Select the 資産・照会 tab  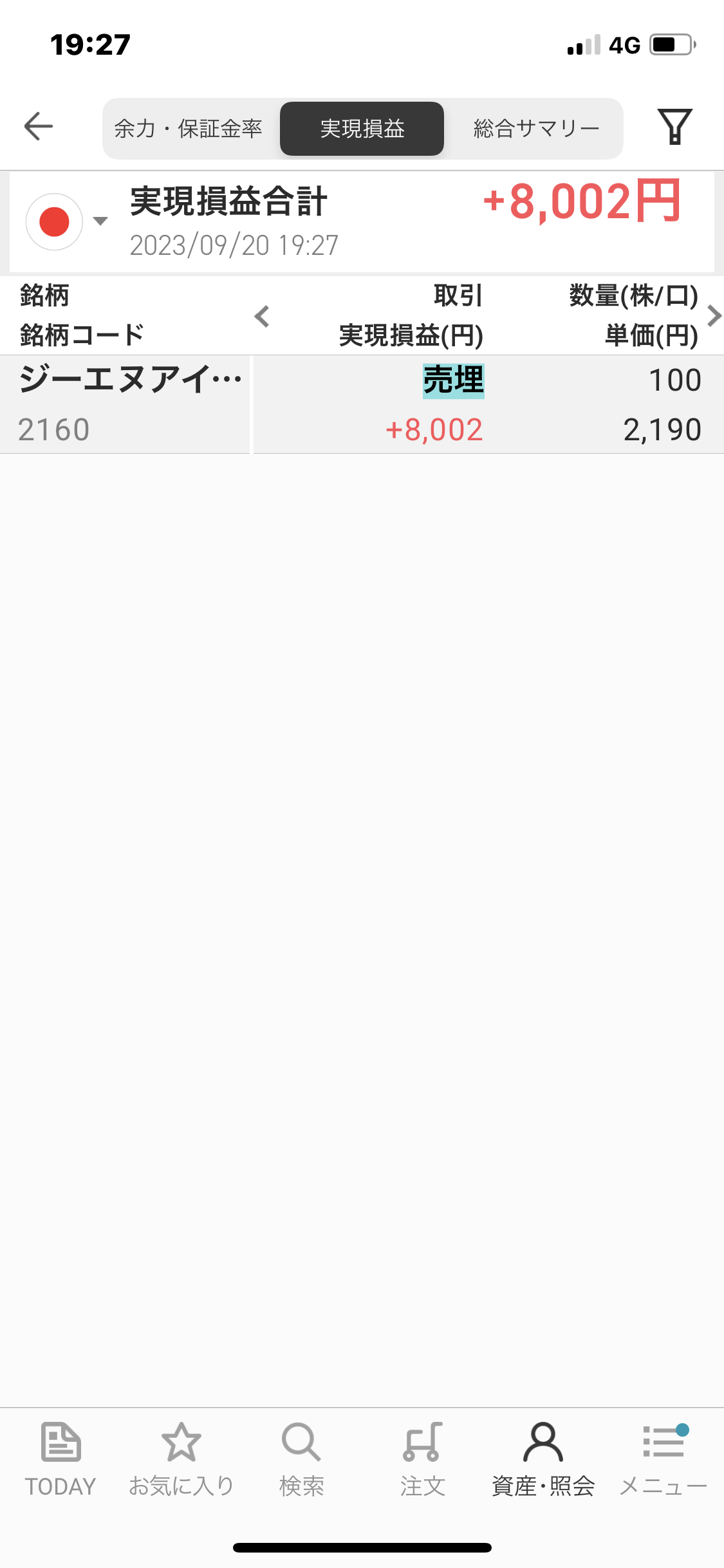tap(543, 1460)
